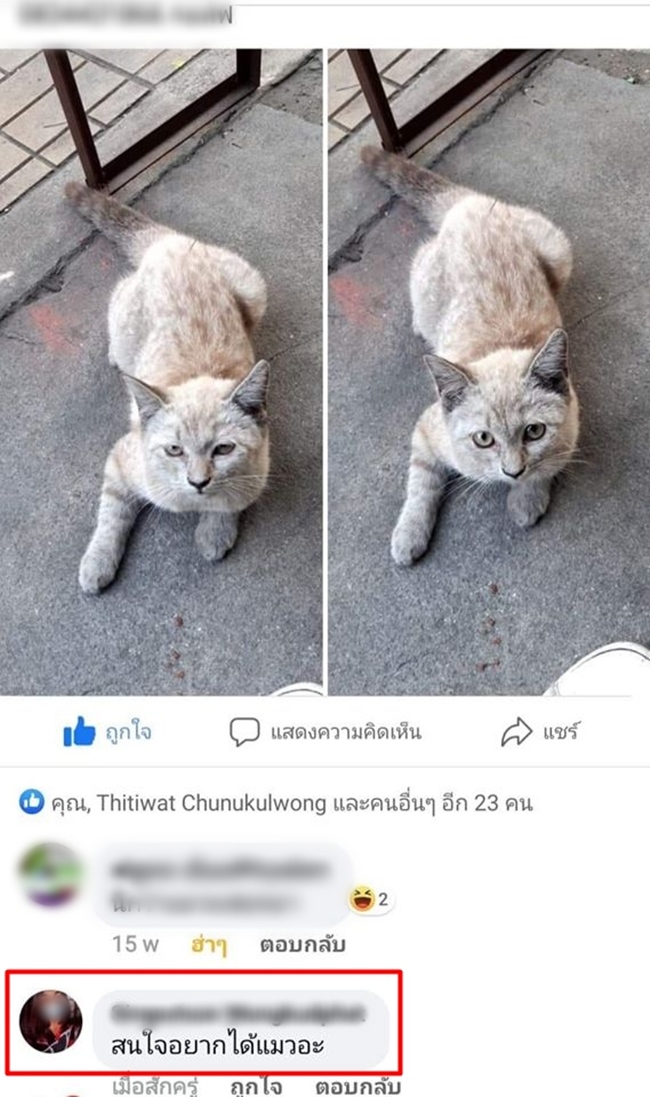Open comments via แสดงความคิดเห็น button

click(x=325, y=733)
